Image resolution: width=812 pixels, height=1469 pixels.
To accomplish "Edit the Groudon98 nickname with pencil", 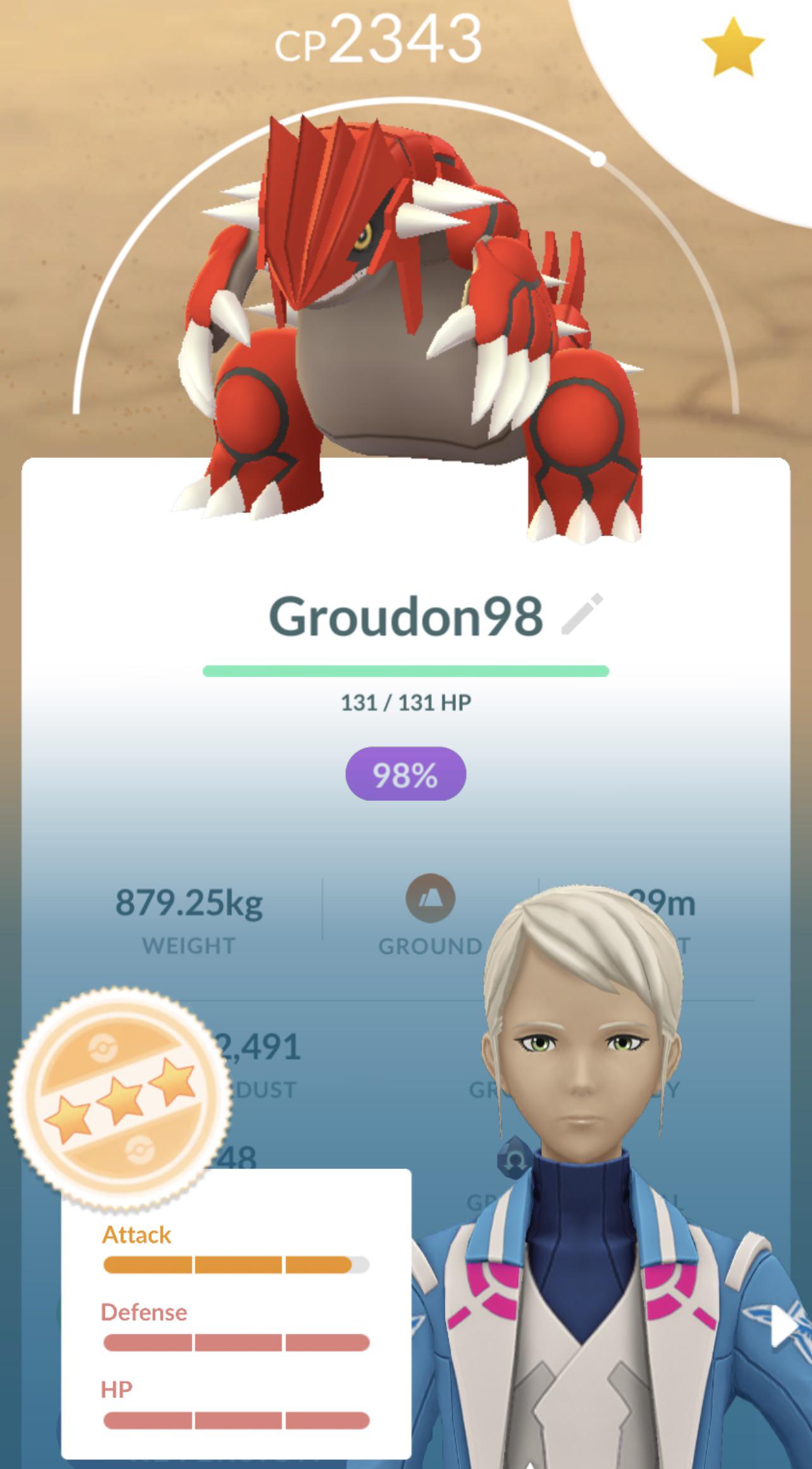I will click(x=582, y=614).
